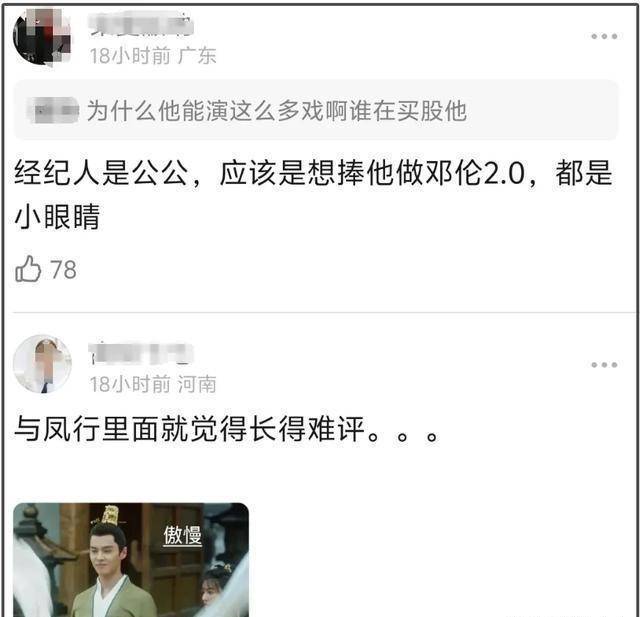Open overflow menu on the 广东 comment
The width and height of the screenshot is (640, 617).
[604, 37]
